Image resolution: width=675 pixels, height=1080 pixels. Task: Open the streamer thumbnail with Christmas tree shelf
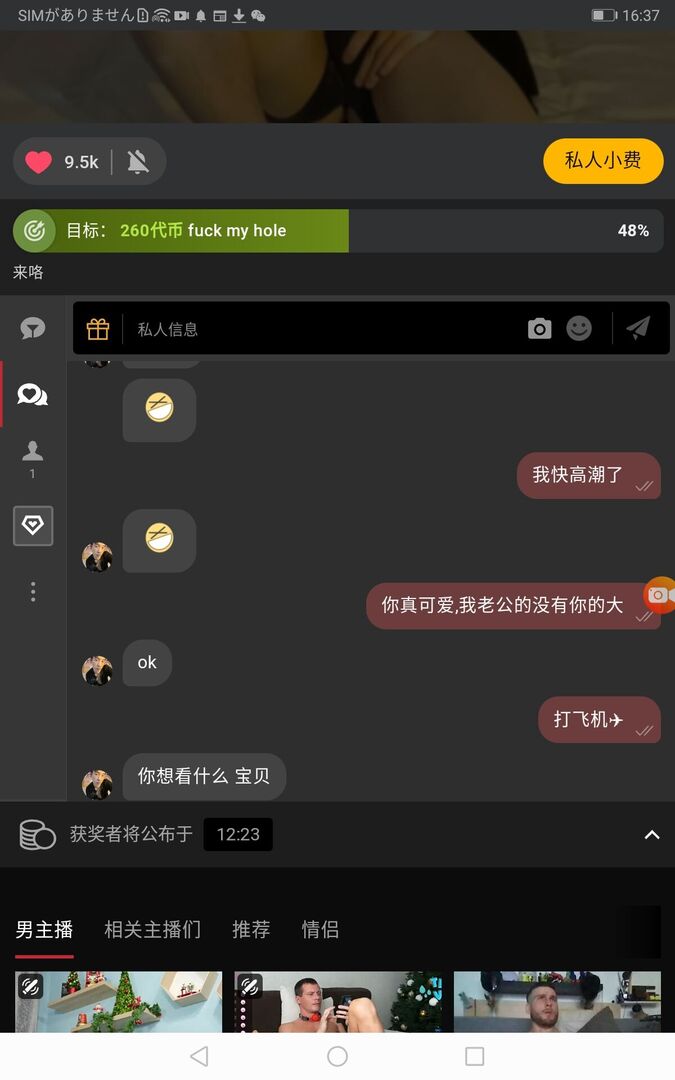(x=118, y=1001)
